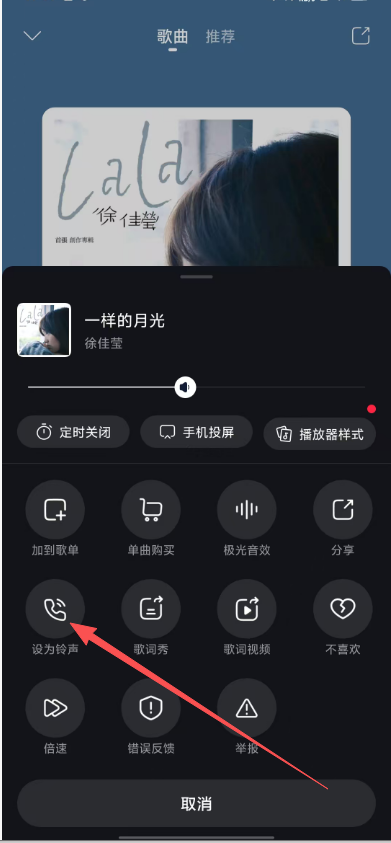Collapse the player with the down chevron

tap(32, 36)
